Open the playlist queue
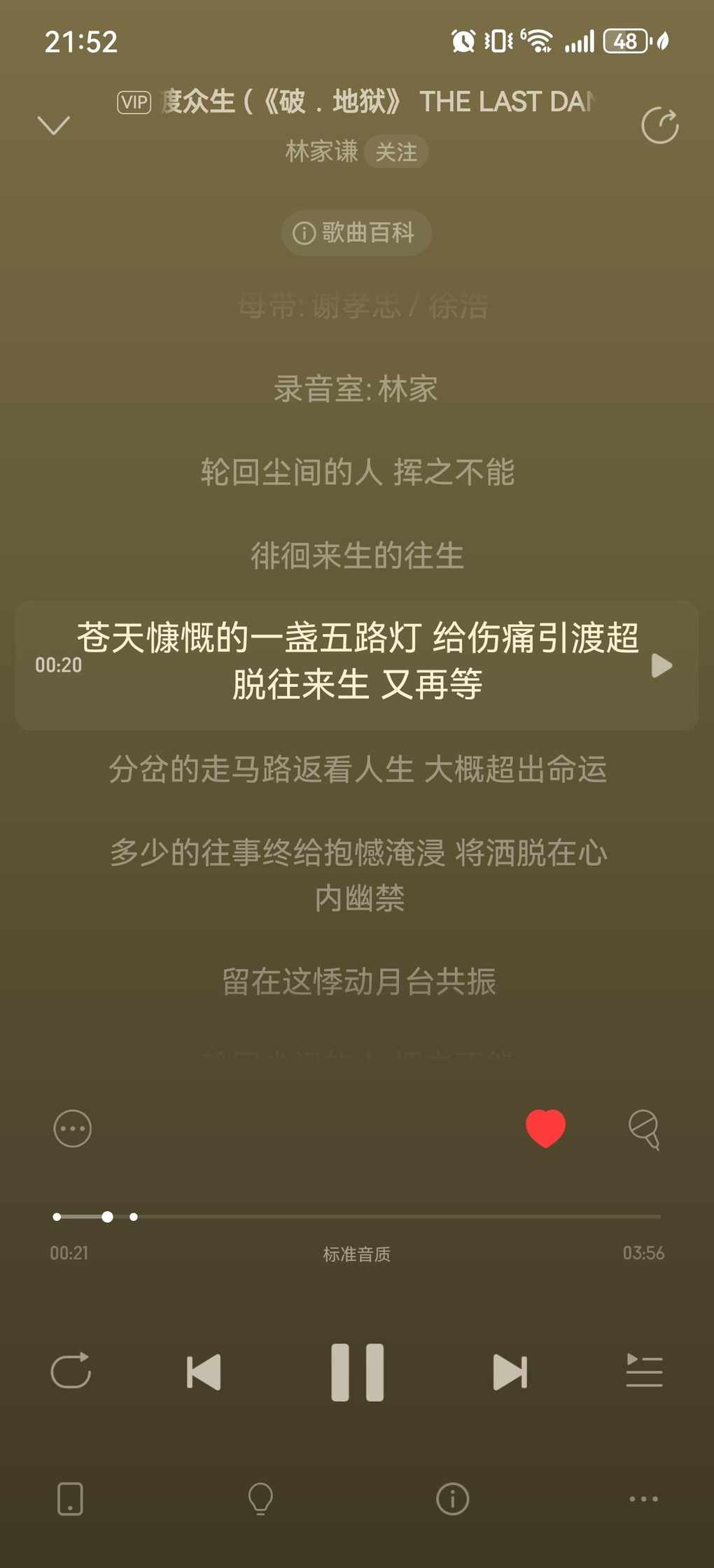This screenshot has height=1568, width=714. tap(644, 1371)
